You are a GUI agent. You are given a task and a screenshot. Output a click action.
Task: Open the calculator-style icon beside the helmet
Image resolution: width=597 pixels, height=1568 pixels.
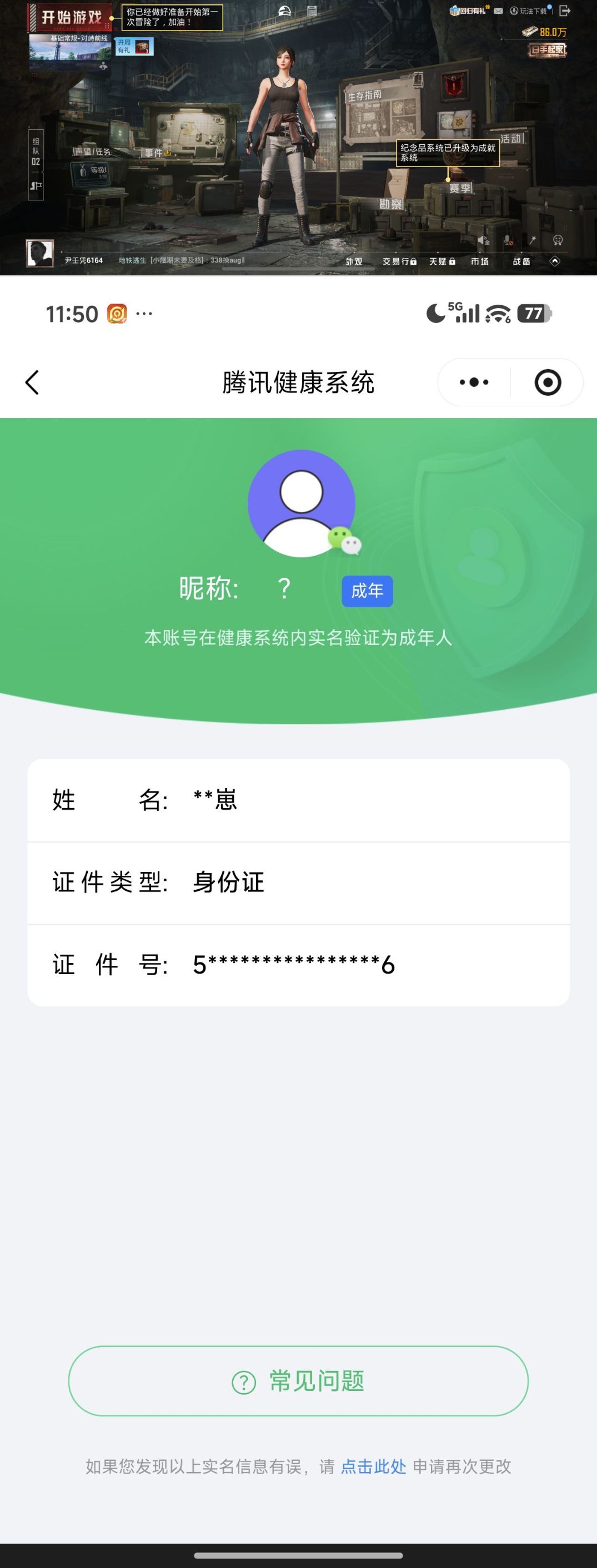[x=312, y=11]
